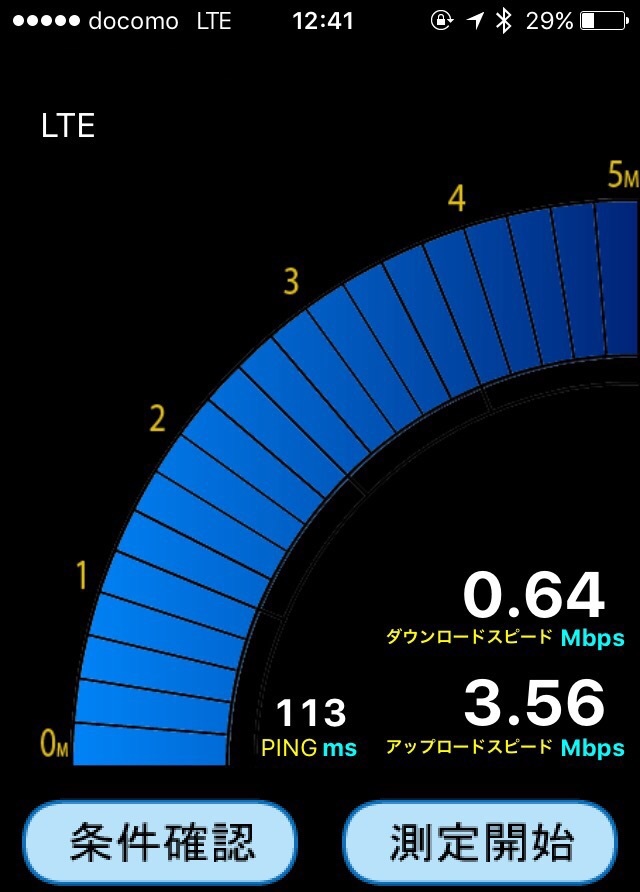Image resolution: width=640 pixels, height=892 pixels.
Task: Tap the 条件確認 button
Action: tap(161, 840)
